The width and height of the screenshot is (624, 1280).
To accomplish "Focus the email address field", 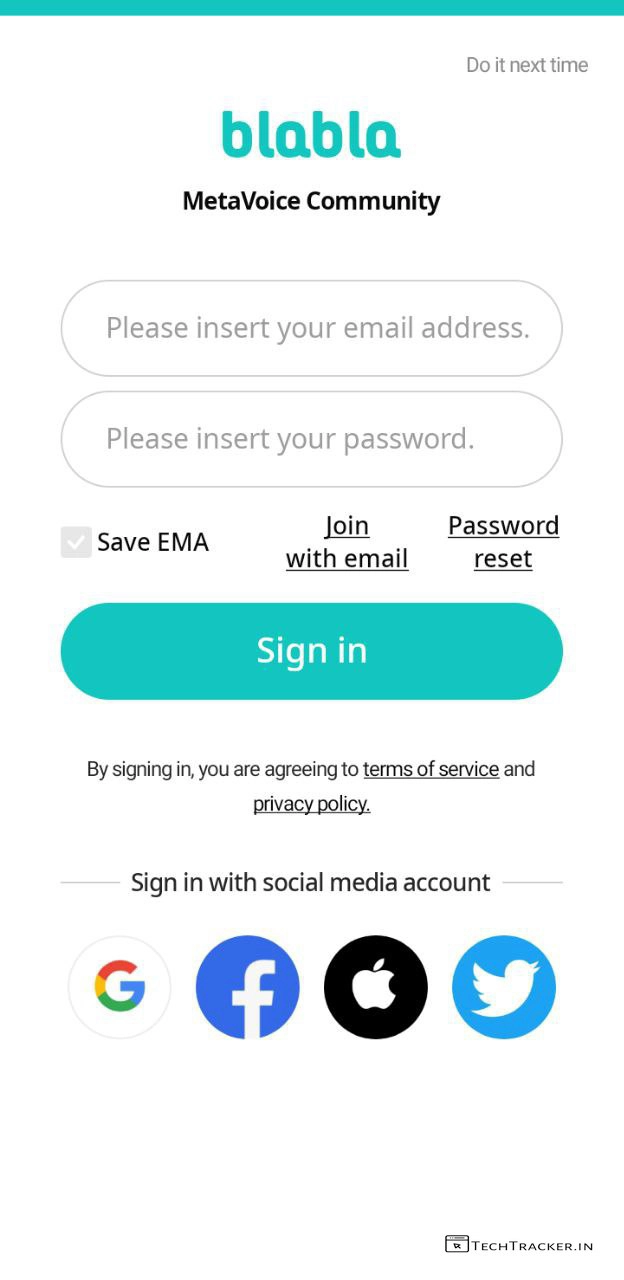I will pos(312,328).
